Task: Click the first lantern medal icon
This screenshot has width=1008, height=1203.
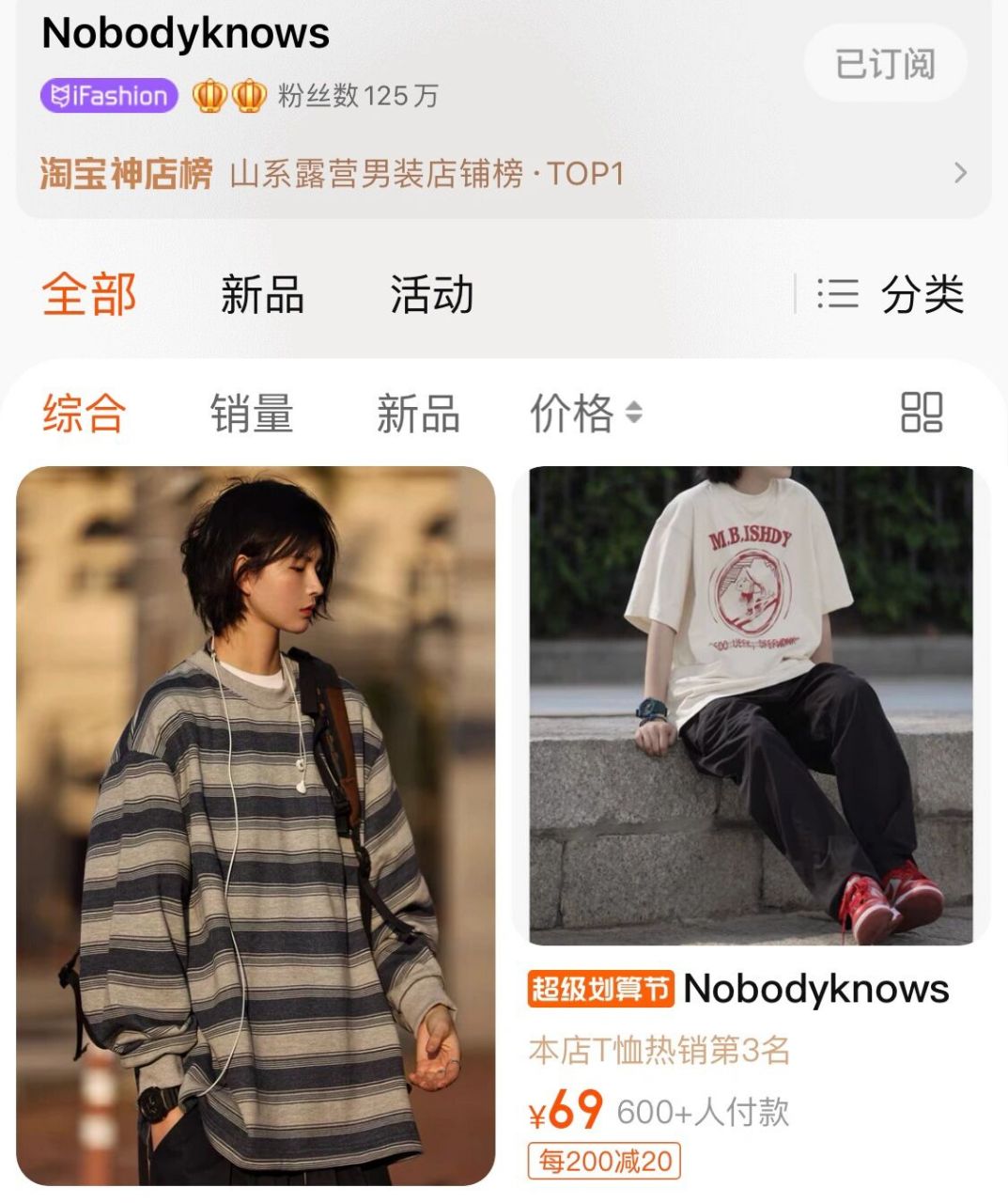Action: (207, 94)
